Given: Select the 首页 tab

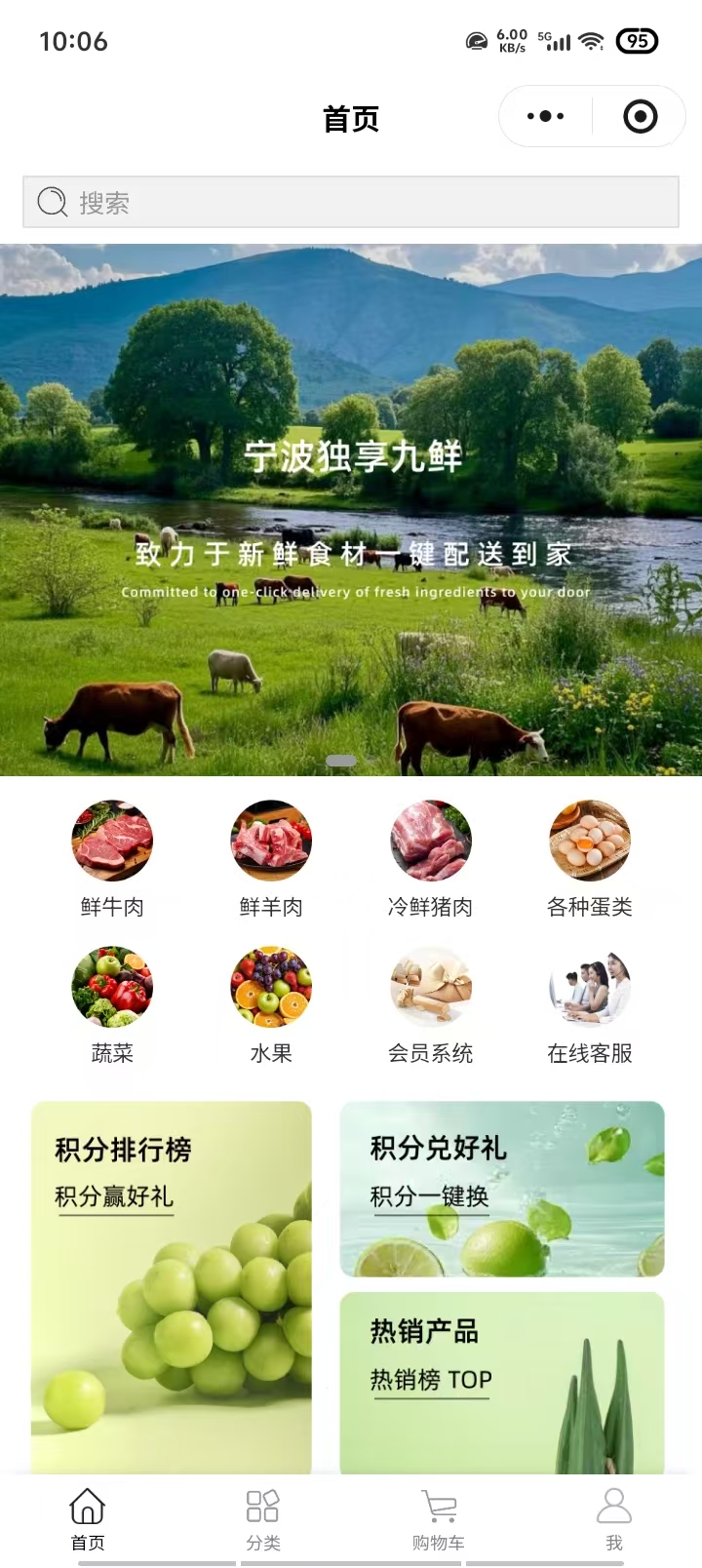Looking at the screenshot, I should [x=88, y=1519].
